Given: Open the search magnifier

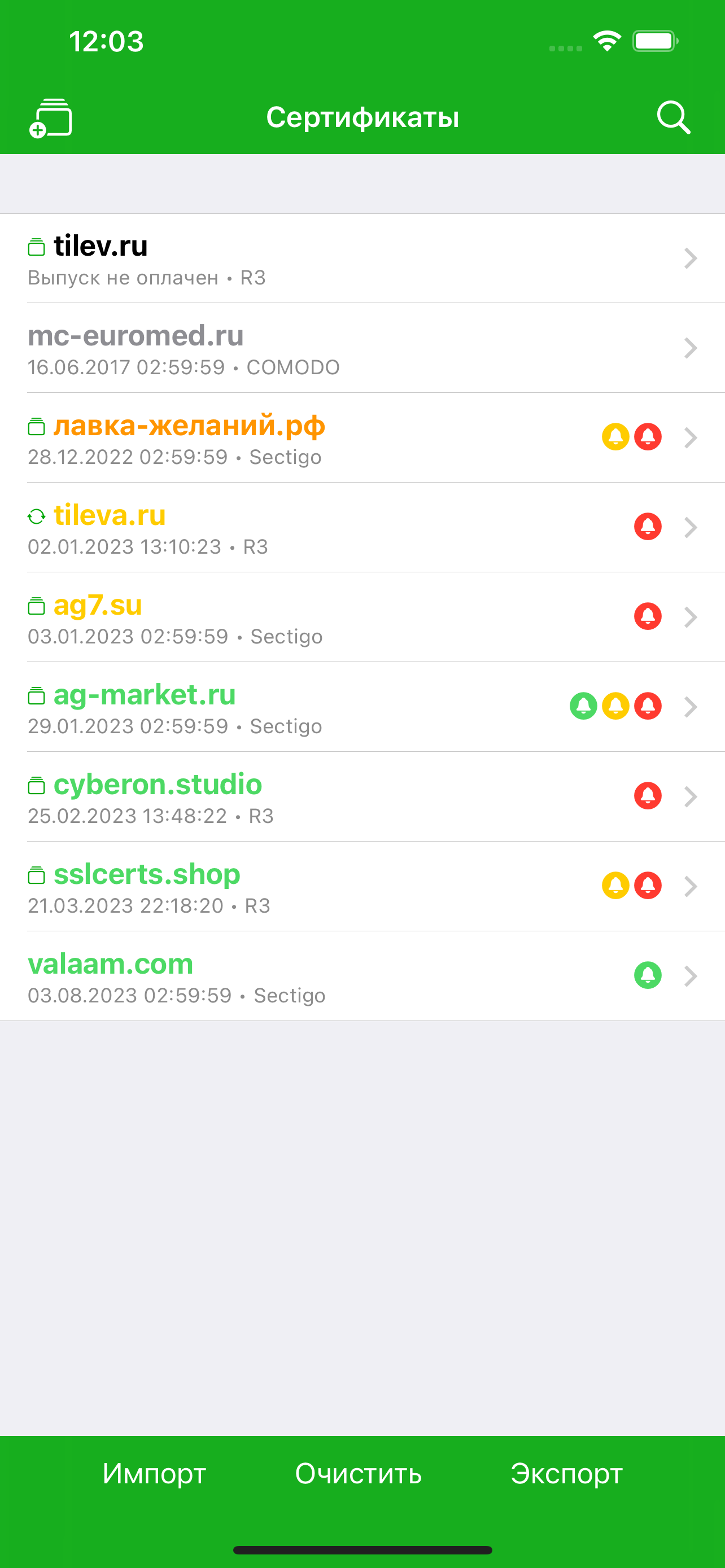Looking at the screenshot, I should tap(673, 117).
